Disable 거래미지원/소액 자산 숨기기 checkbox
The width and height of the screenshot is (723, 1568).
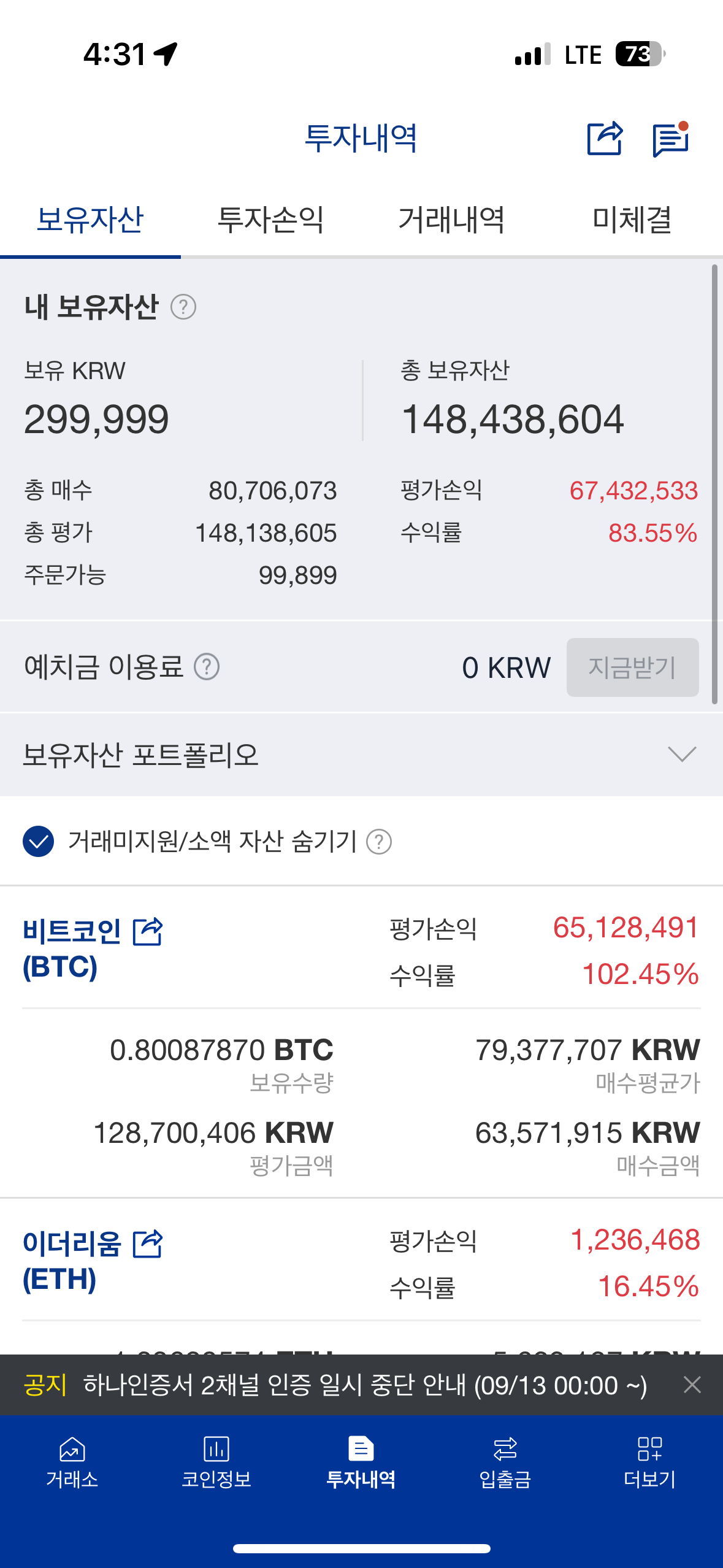[x=38, y=842]
